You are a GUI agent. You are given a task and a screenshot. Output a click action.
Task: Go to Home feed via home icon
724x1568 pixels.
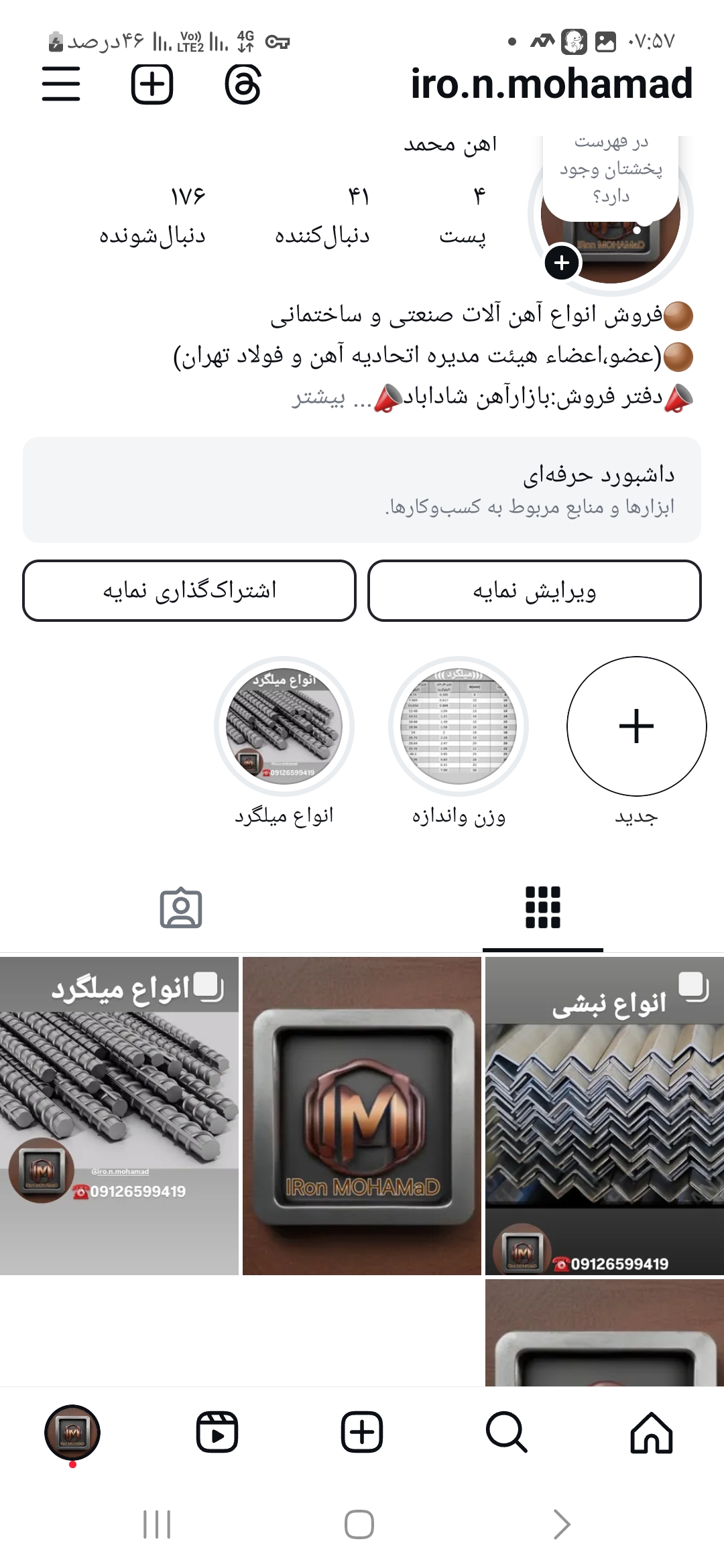650,1433
